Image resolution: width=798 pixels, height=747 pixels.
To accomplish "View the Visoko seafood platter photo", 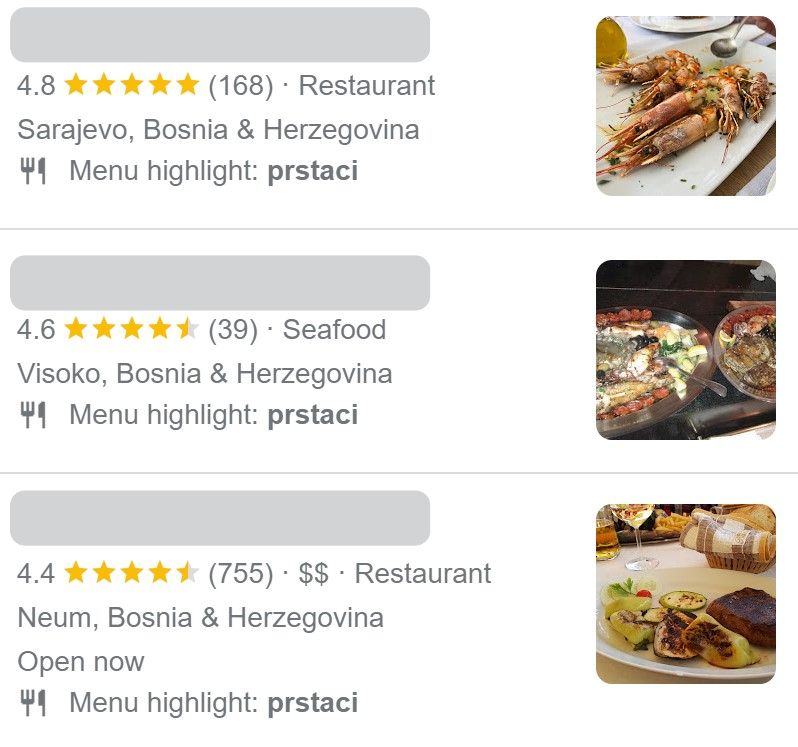I will pyautogui.click(x=685, y=350).
